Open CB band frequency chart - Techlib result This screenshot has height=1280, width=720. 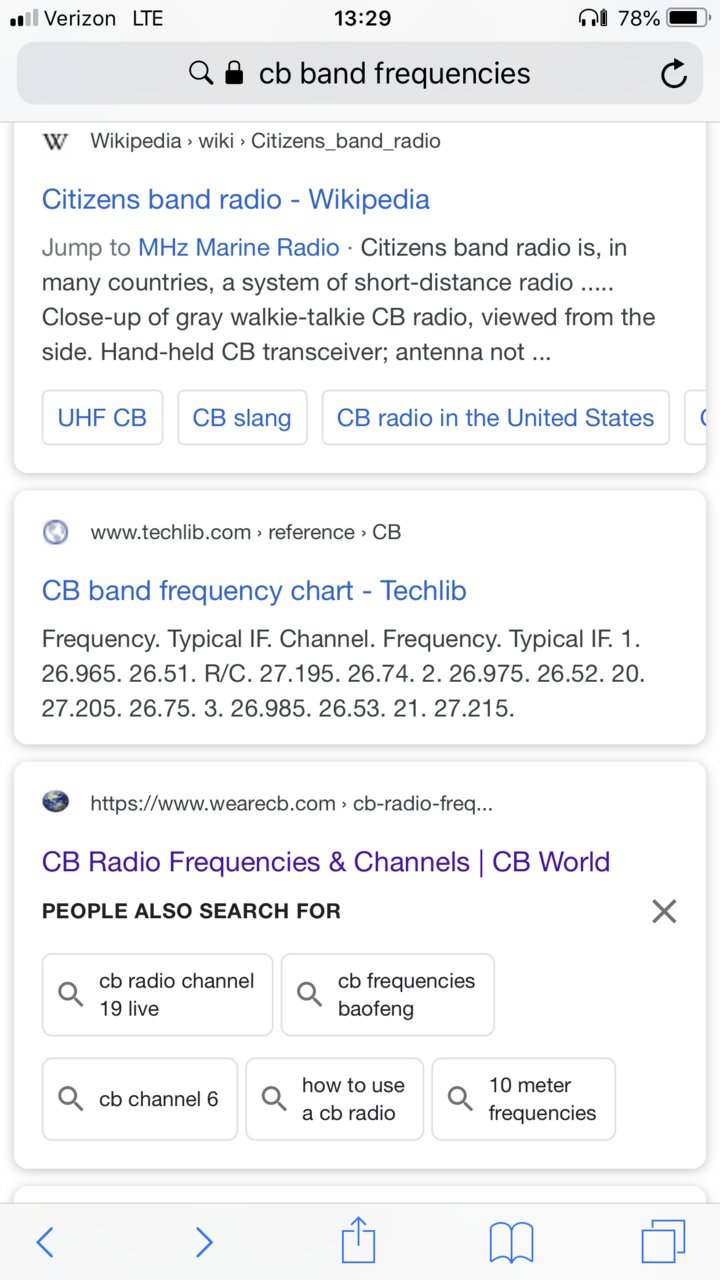(x=254, y=591)
